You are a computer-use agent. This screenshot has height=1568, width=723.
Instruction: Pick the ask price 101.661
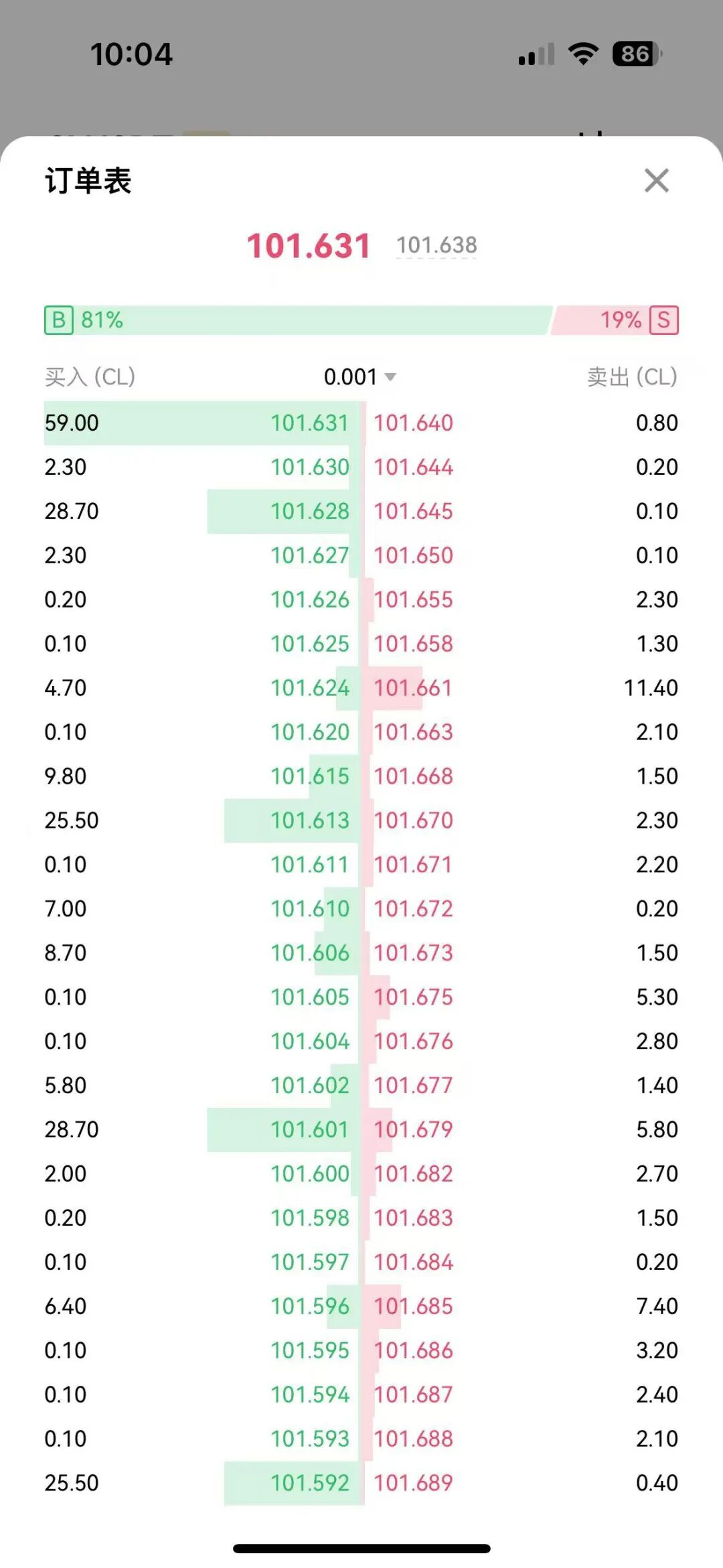(x=413, y=688)
